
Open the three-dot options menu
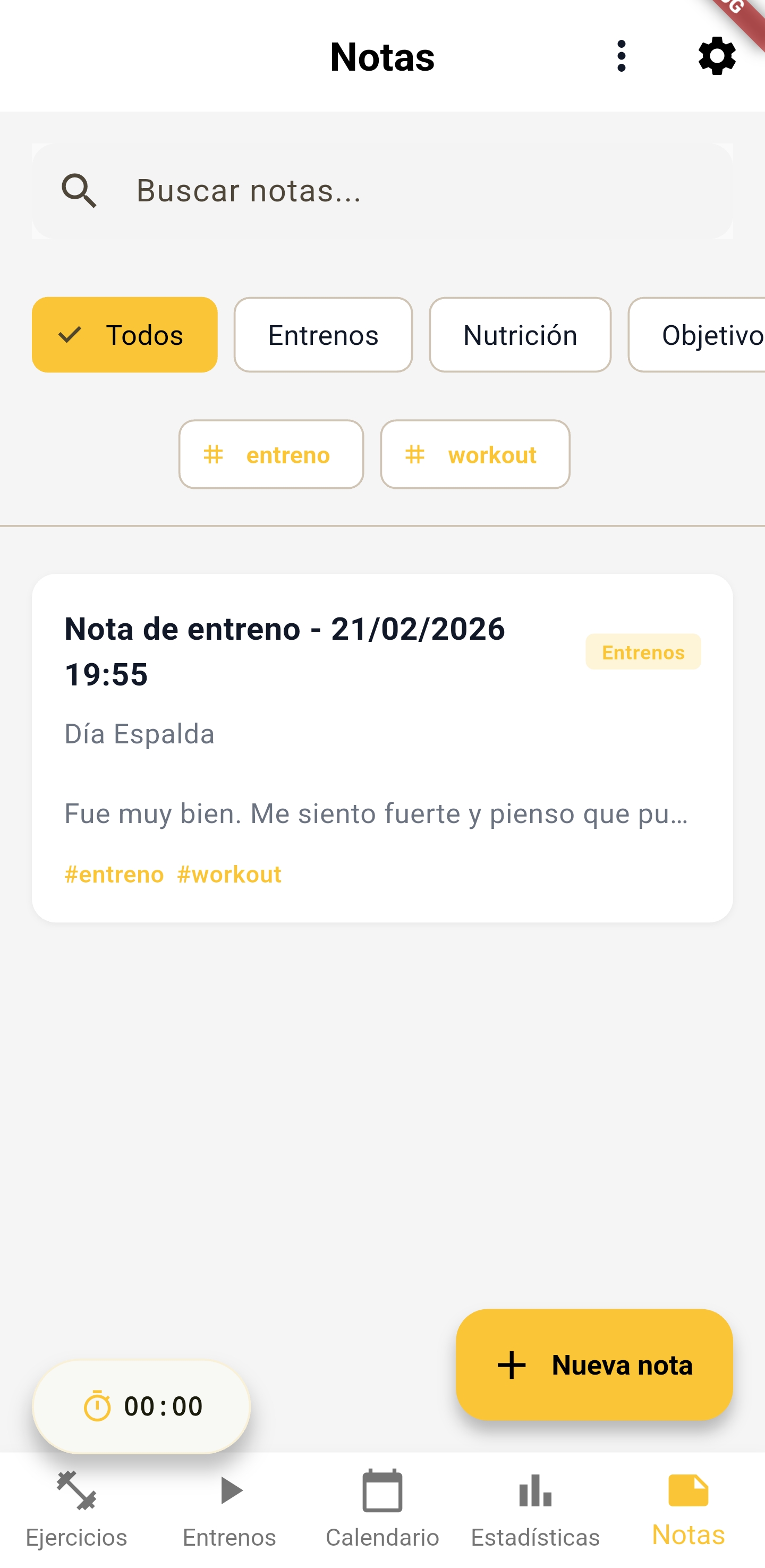coord(622,57)
